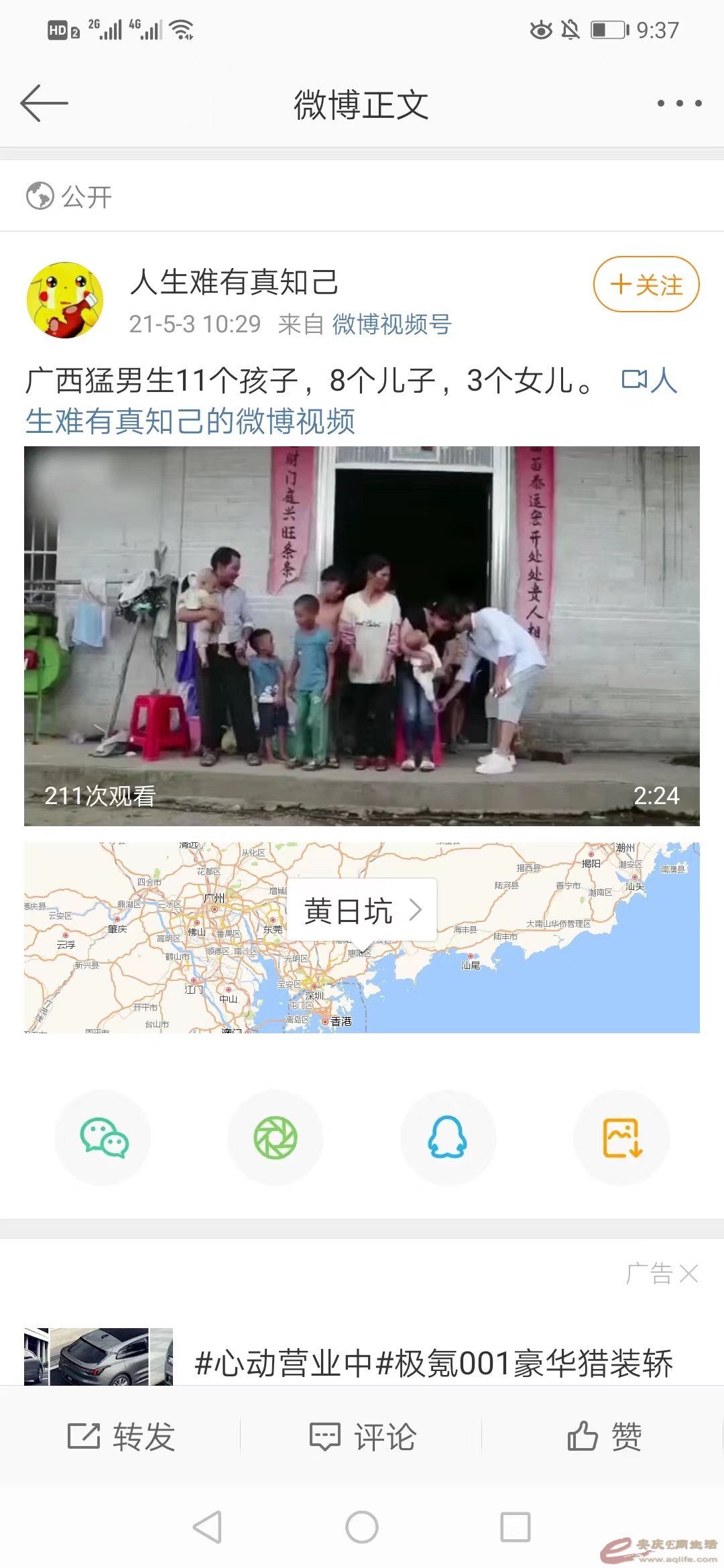Follow user 人生难有真知己
The height and width of the screenshot is (1568, 724).
[646, 284]
